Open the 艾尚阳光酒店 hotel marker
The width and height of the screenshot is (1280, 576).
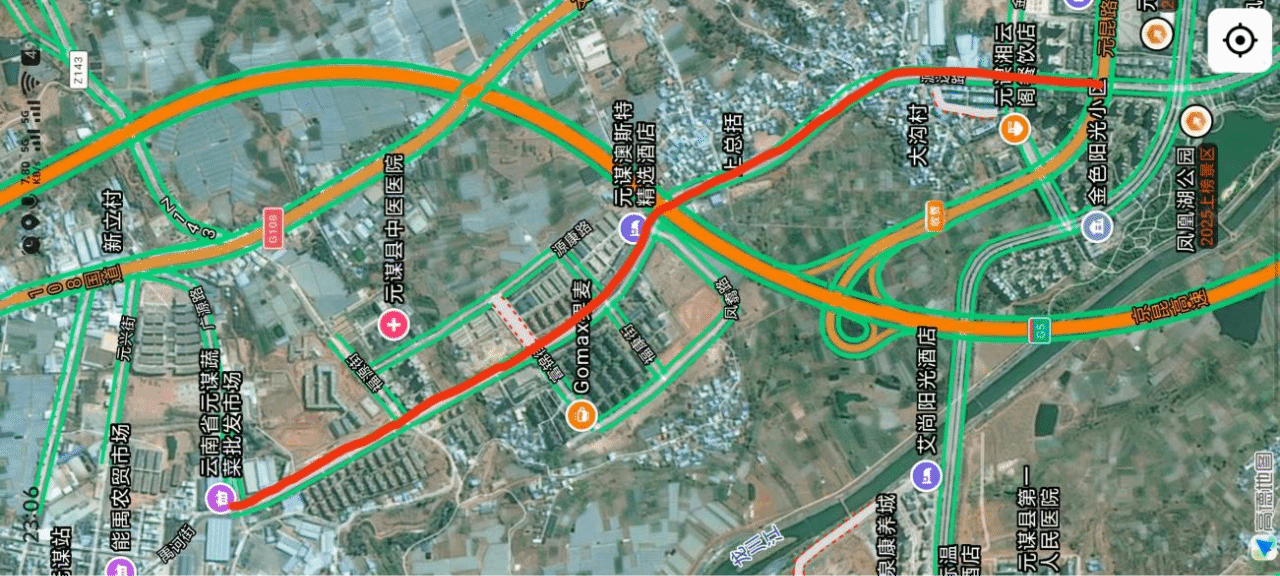tap(927, 475)
